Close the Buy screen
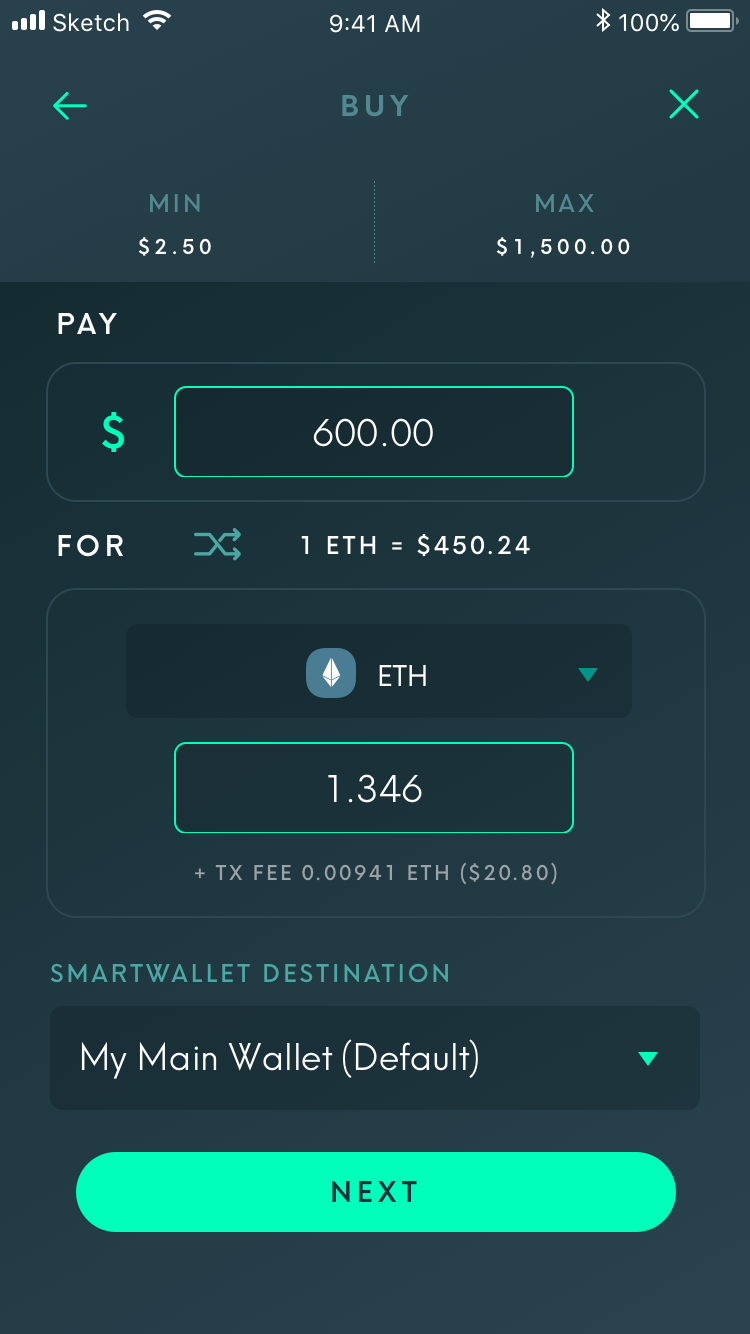 click(x=684, y=104)
